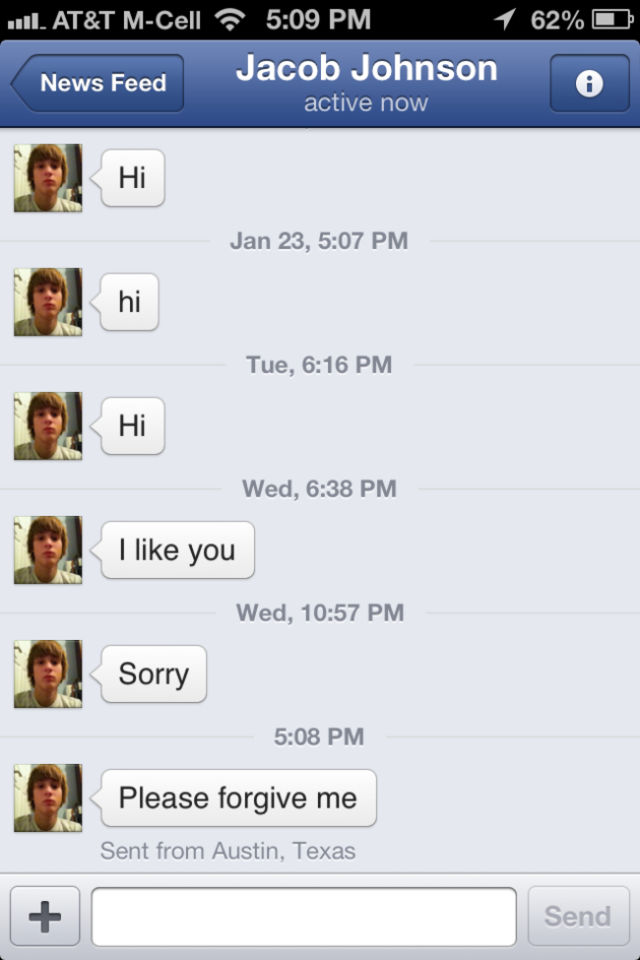Open profile picture next to "I like you"
The height and width of the screenshot is (960, 640).
(x=48, y=550)
